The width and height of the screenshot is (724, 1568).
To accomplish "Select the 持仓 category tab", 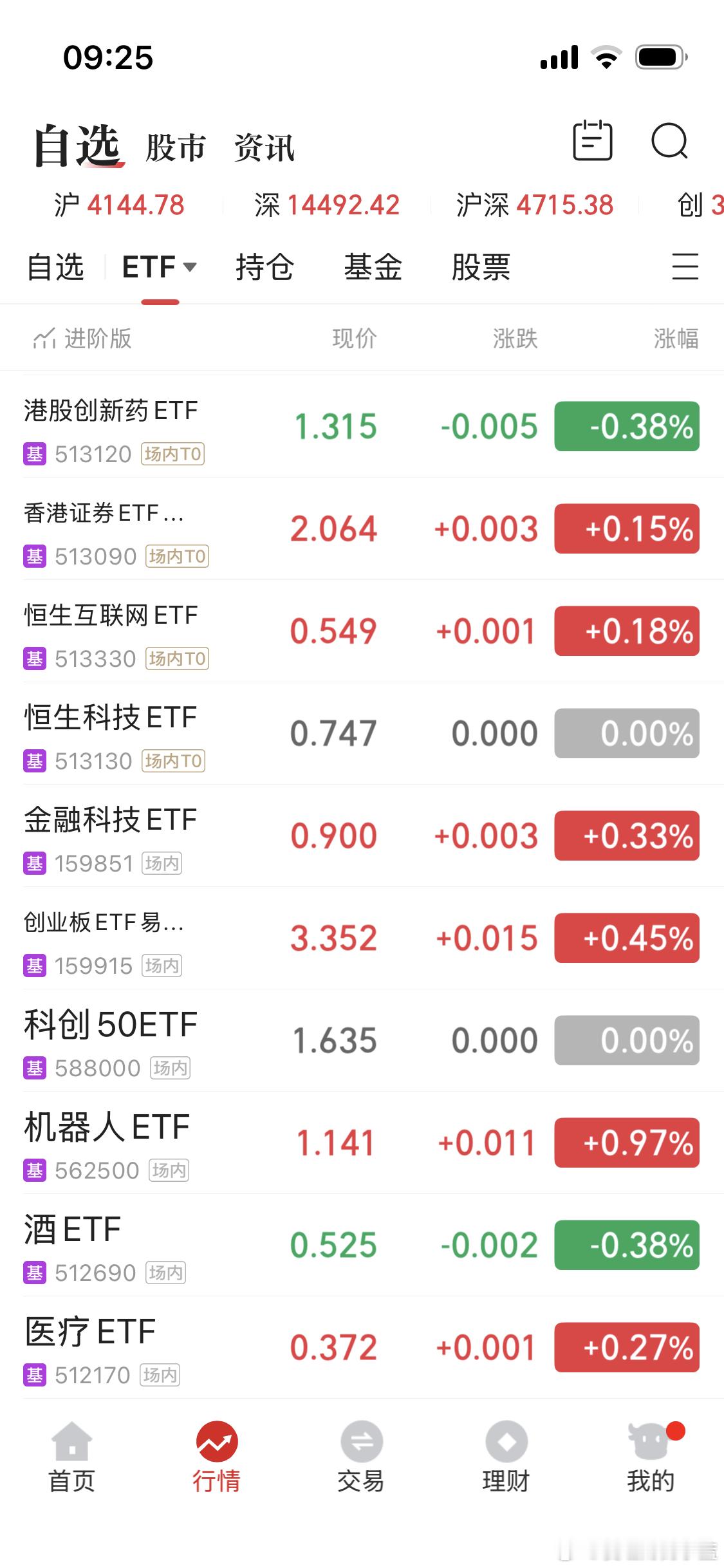I will [265, 267].
